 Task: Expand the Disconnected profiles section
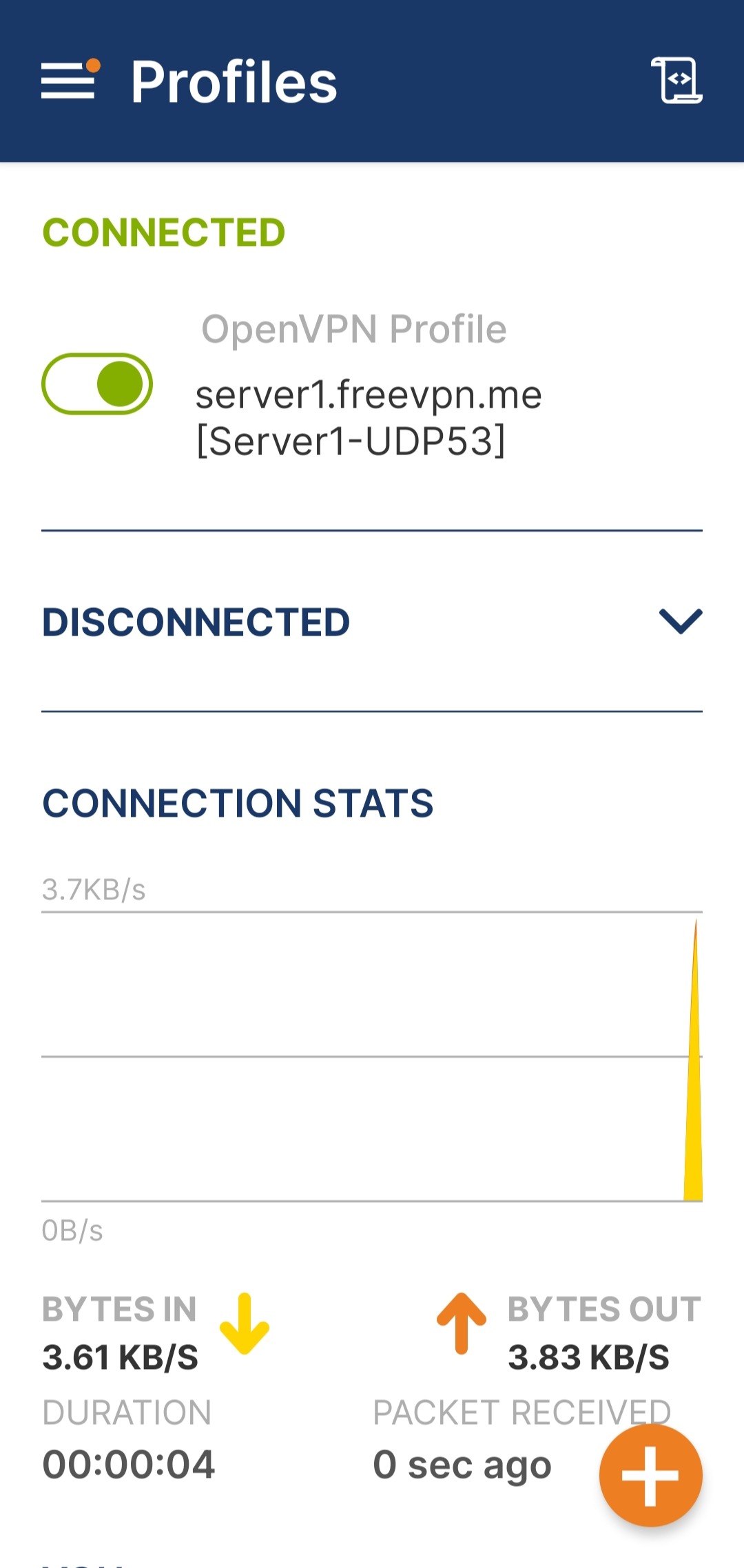[x=680, y=621]
